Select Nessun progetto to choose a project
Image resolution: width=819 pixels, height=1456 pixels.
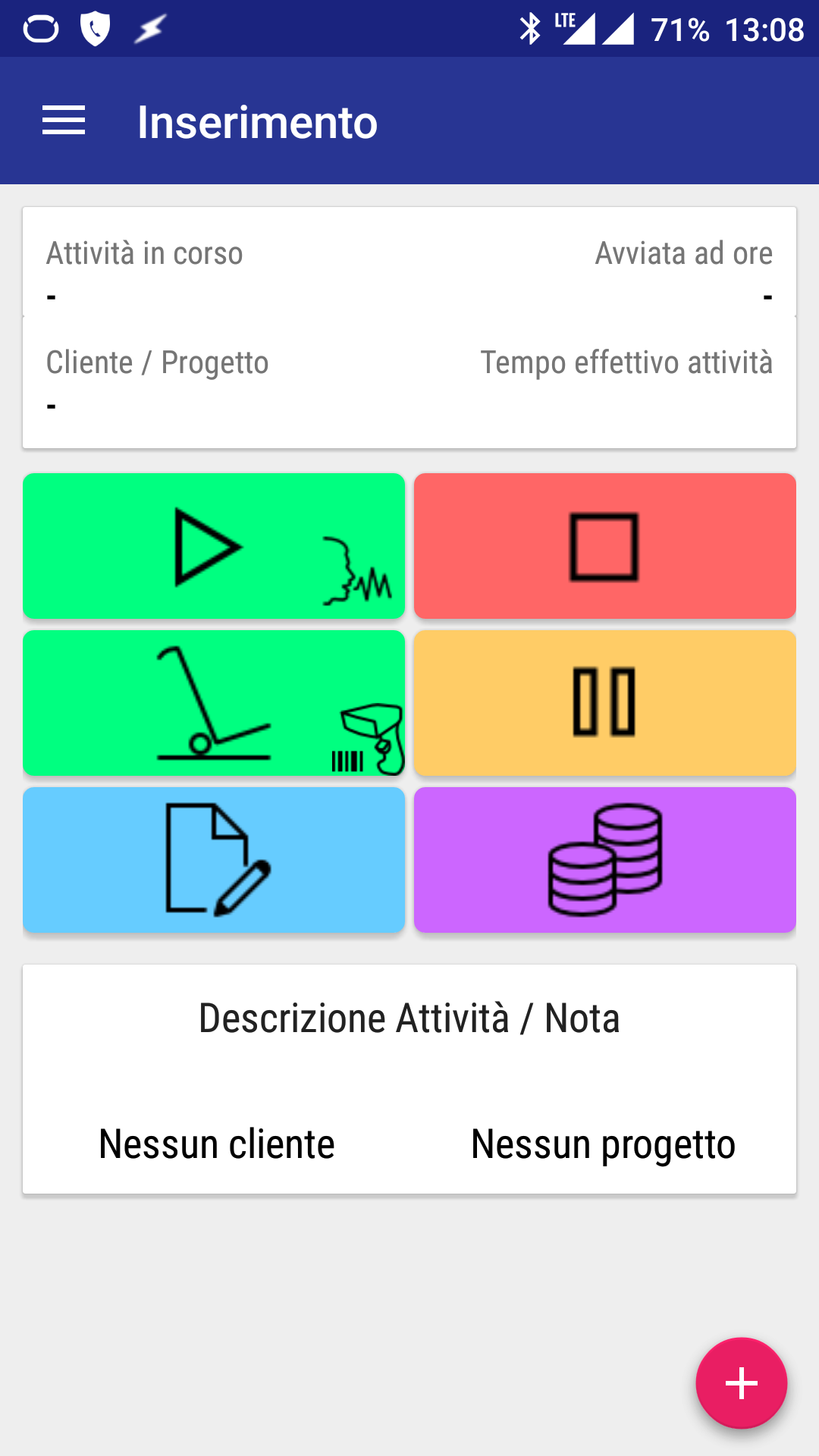604,1145
